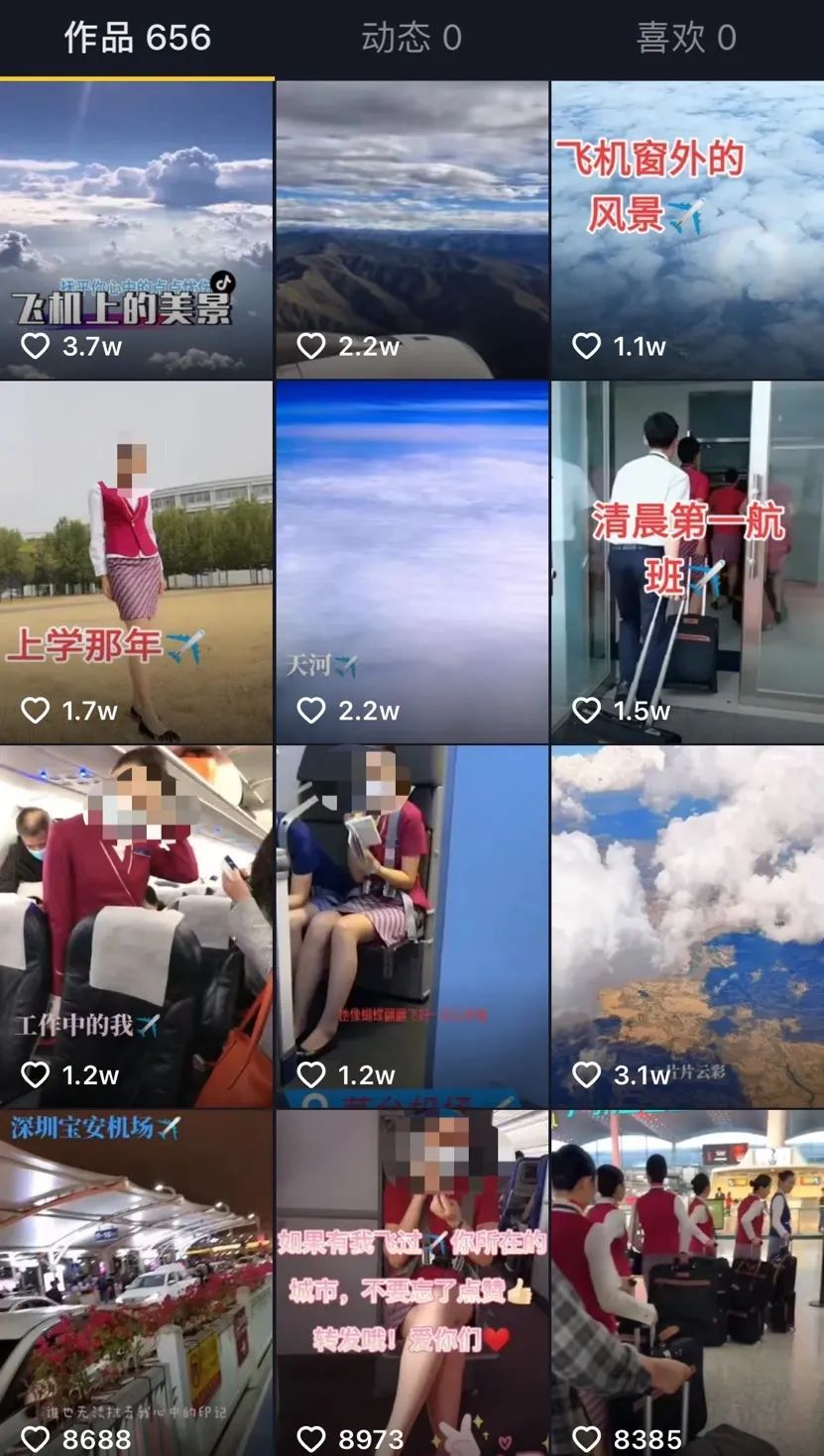This screenshot has height=1456, width=824.
Task: Open the 上学那年 video
Action: (x=137, y=562)
